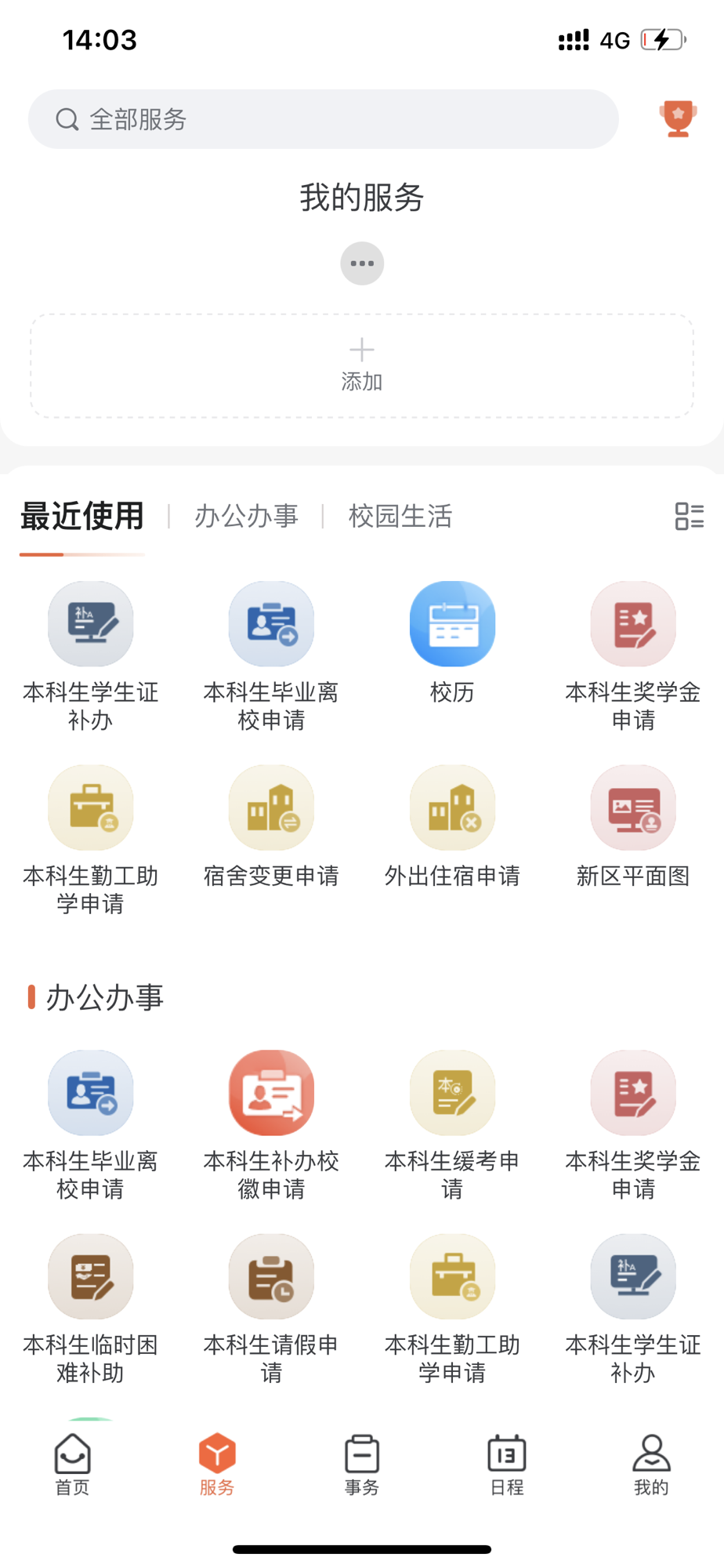This screenshot has width=724, height=1568.
Task: Open 宿舍变更申请
Action: 271,826
